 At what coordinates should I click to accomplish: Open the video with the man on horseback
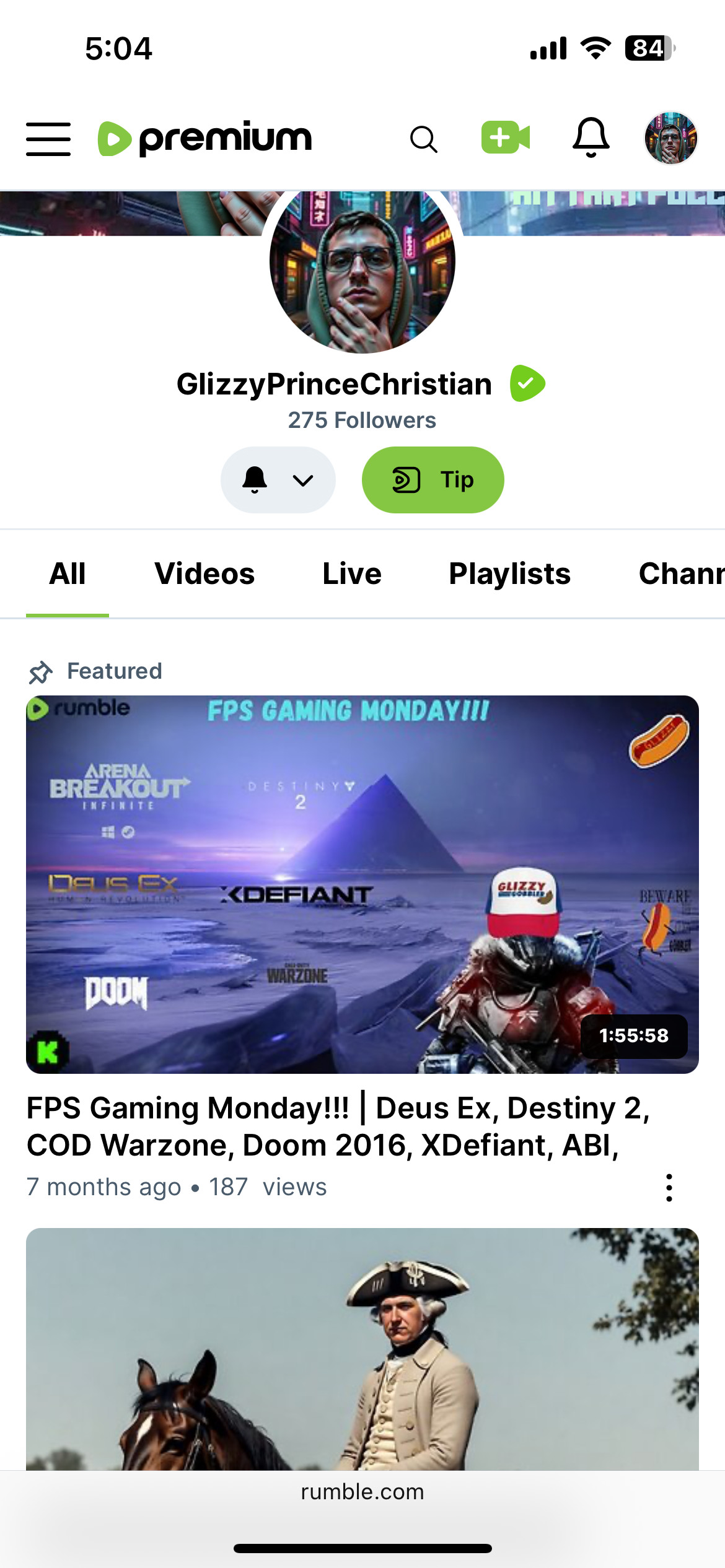click(362, 1349)
